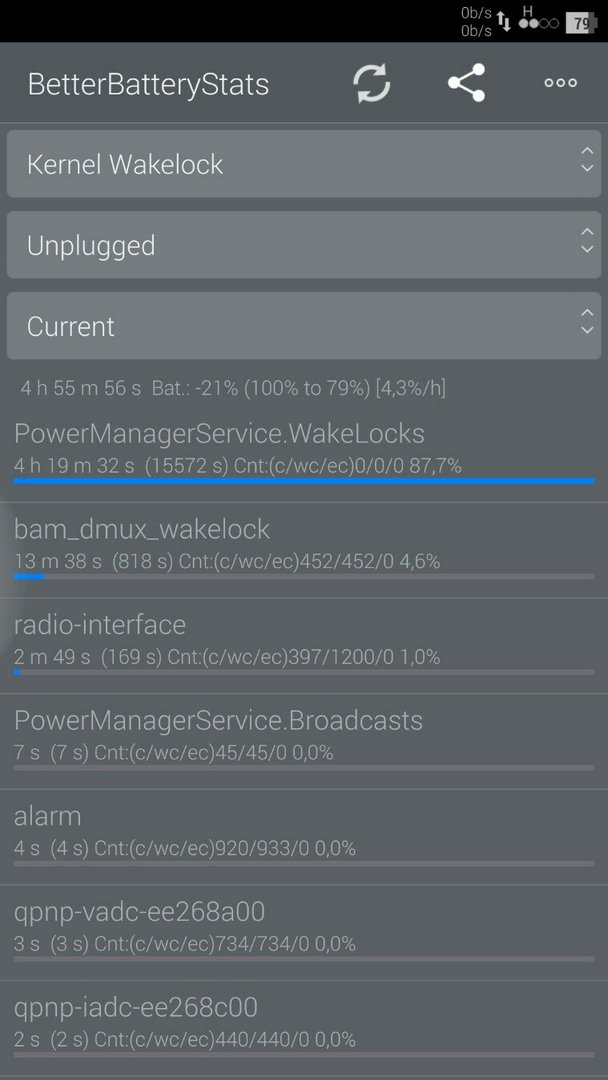Show details for qpnp-vadc-ee268a00

tap(304, 928)
